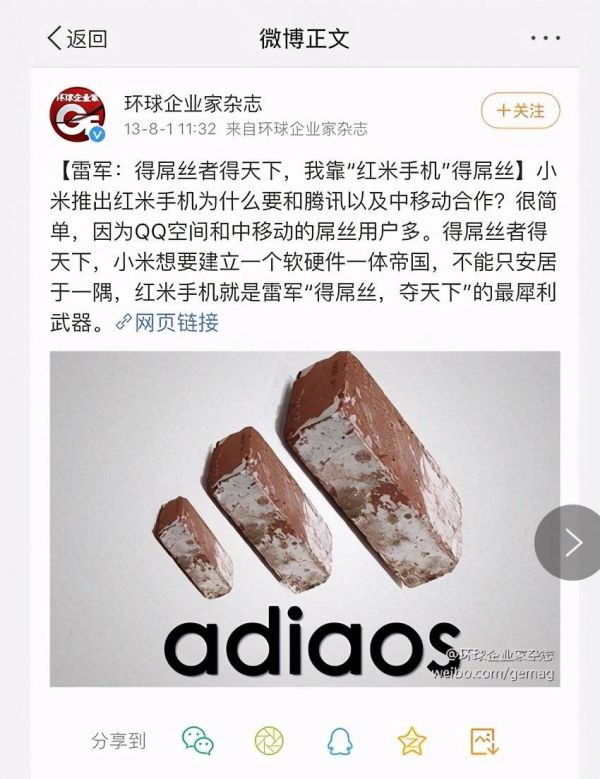Share post to WeChat Moments
This screenshot has height=779, width=600.
(268, 741)
